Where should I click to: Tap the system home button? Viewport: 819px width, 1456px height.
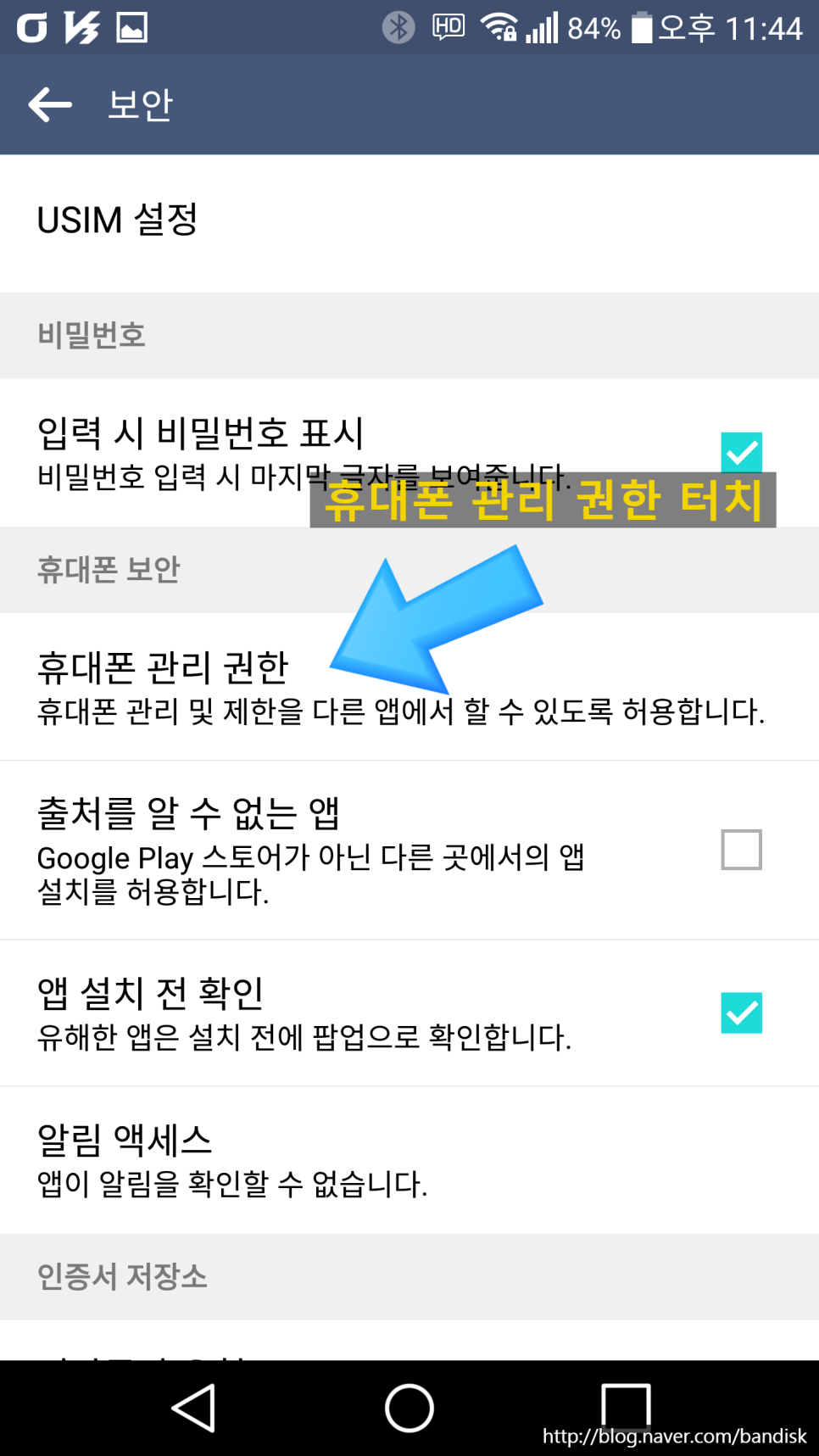(x=409, y=1408)
